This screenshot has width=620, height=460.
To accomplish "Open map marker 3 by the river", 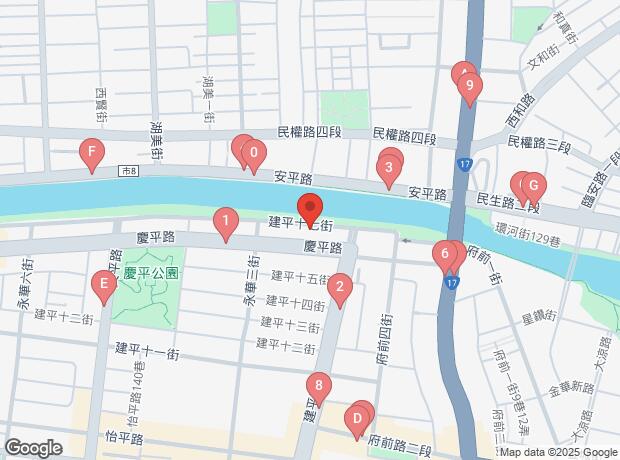I will pyautogui.click(x=389, y=168).
